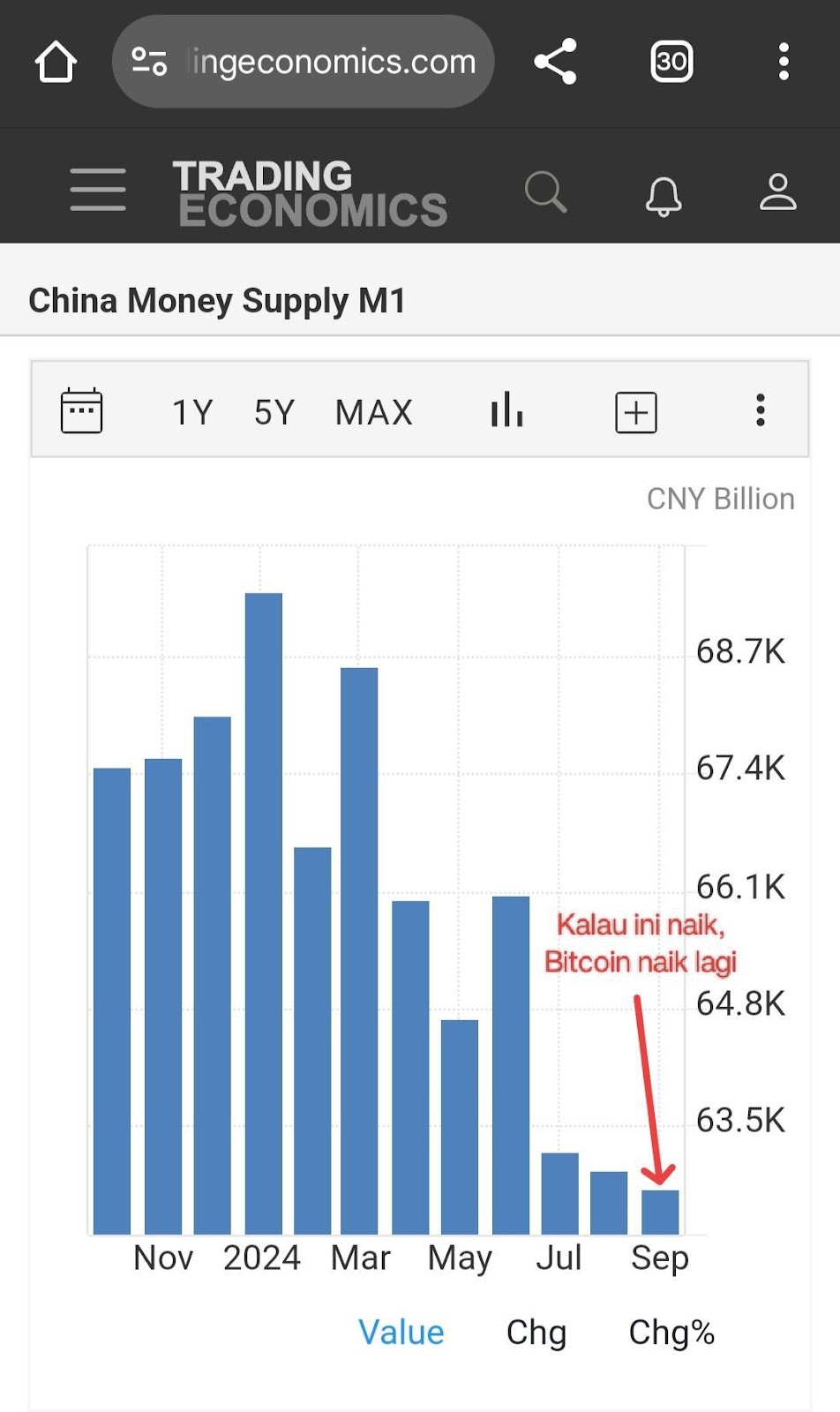The image size is (840, 1412).
Task: Open the chart calendar date picker
Action: pos(82,410)
